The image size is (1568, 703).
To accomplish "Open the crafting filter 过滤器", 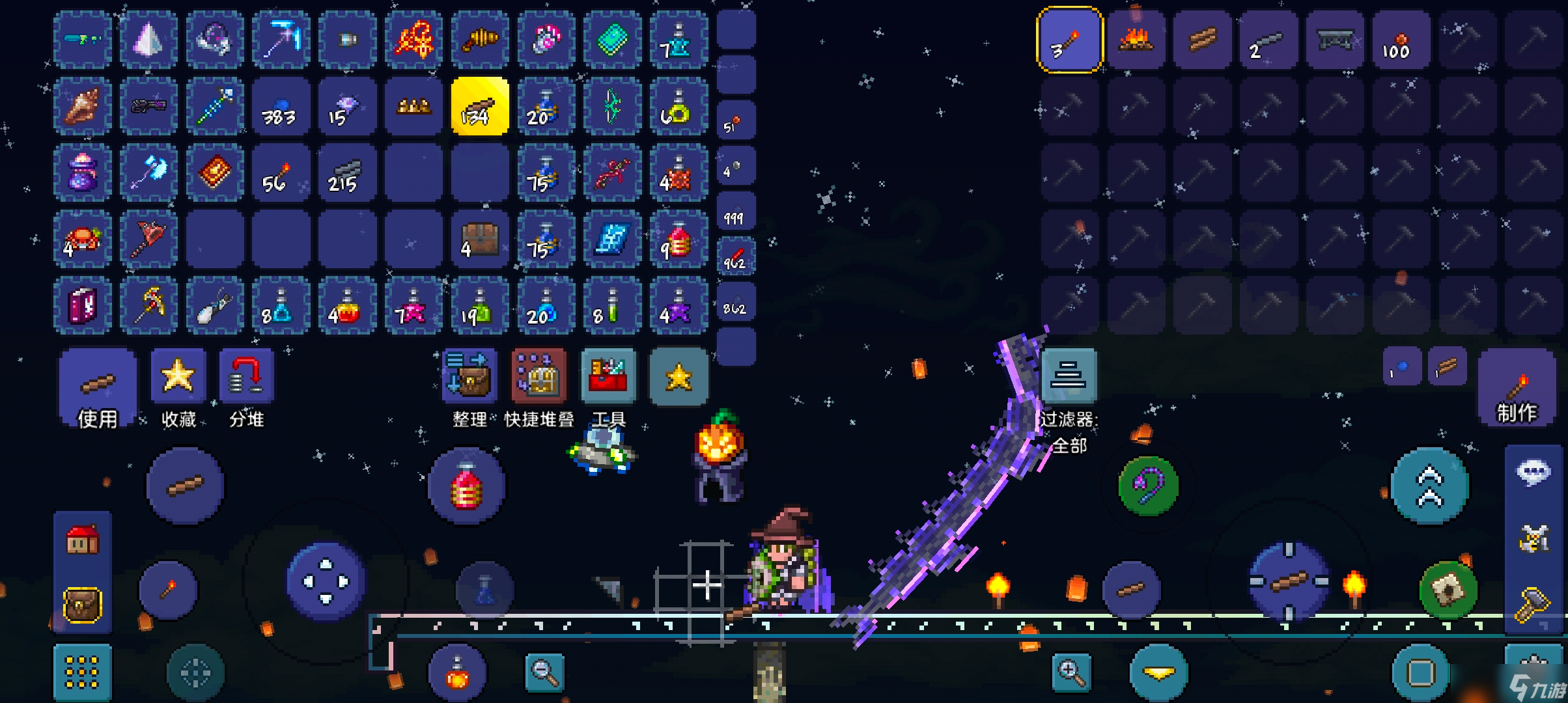I will click(1069, 376).
